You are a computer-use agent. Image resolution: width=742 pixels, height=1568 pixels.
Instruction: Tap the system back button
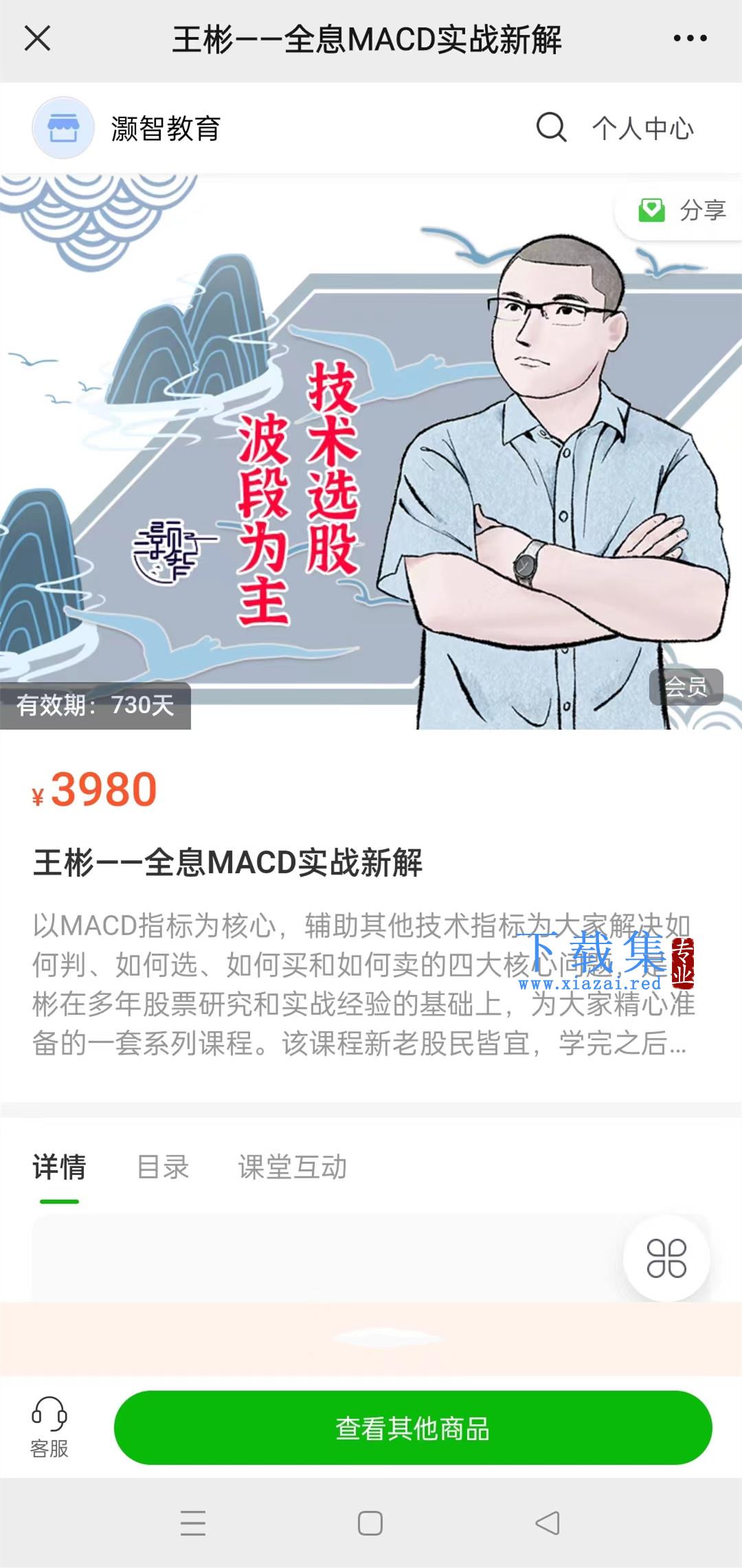(x=548, y=1523)
